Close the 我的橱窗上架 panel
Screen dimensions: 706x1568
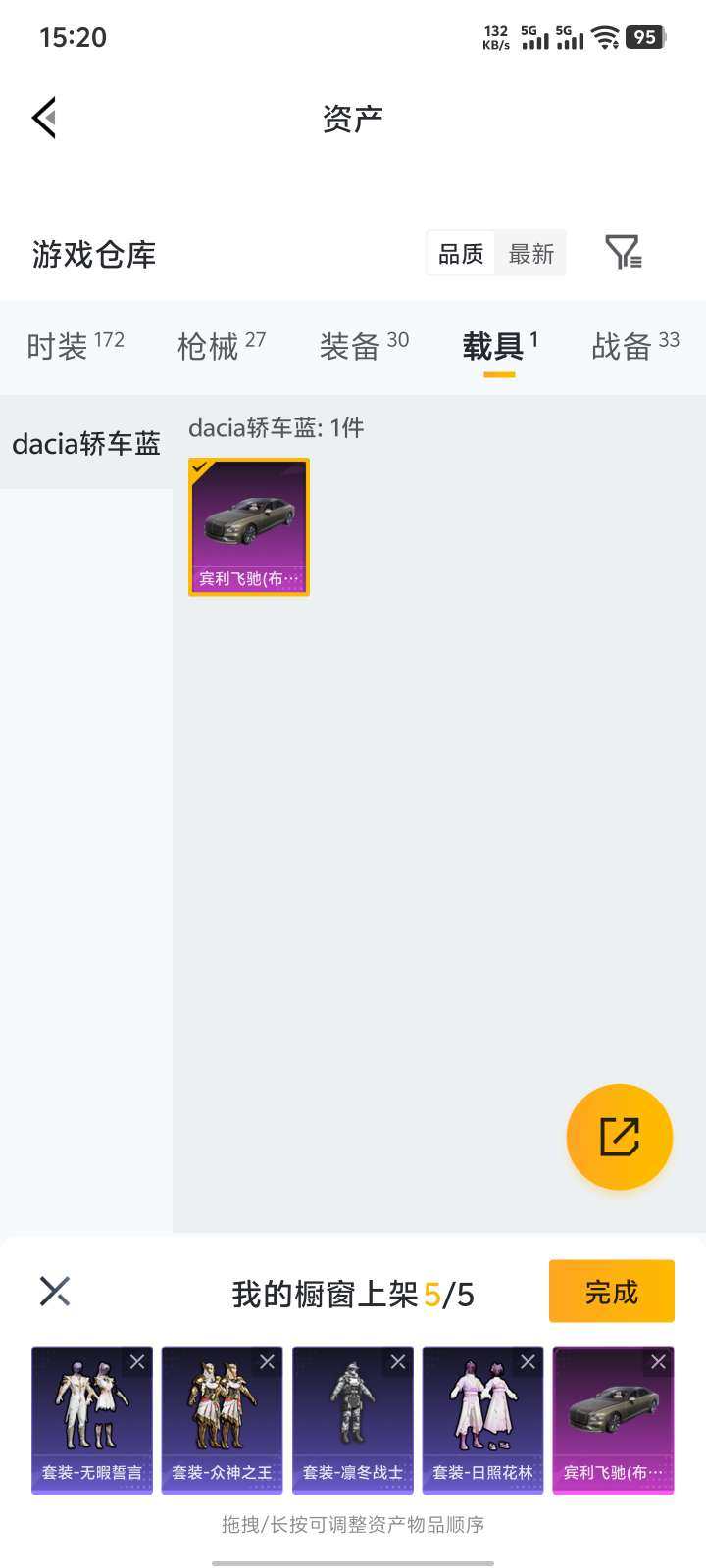[55, 1291]
